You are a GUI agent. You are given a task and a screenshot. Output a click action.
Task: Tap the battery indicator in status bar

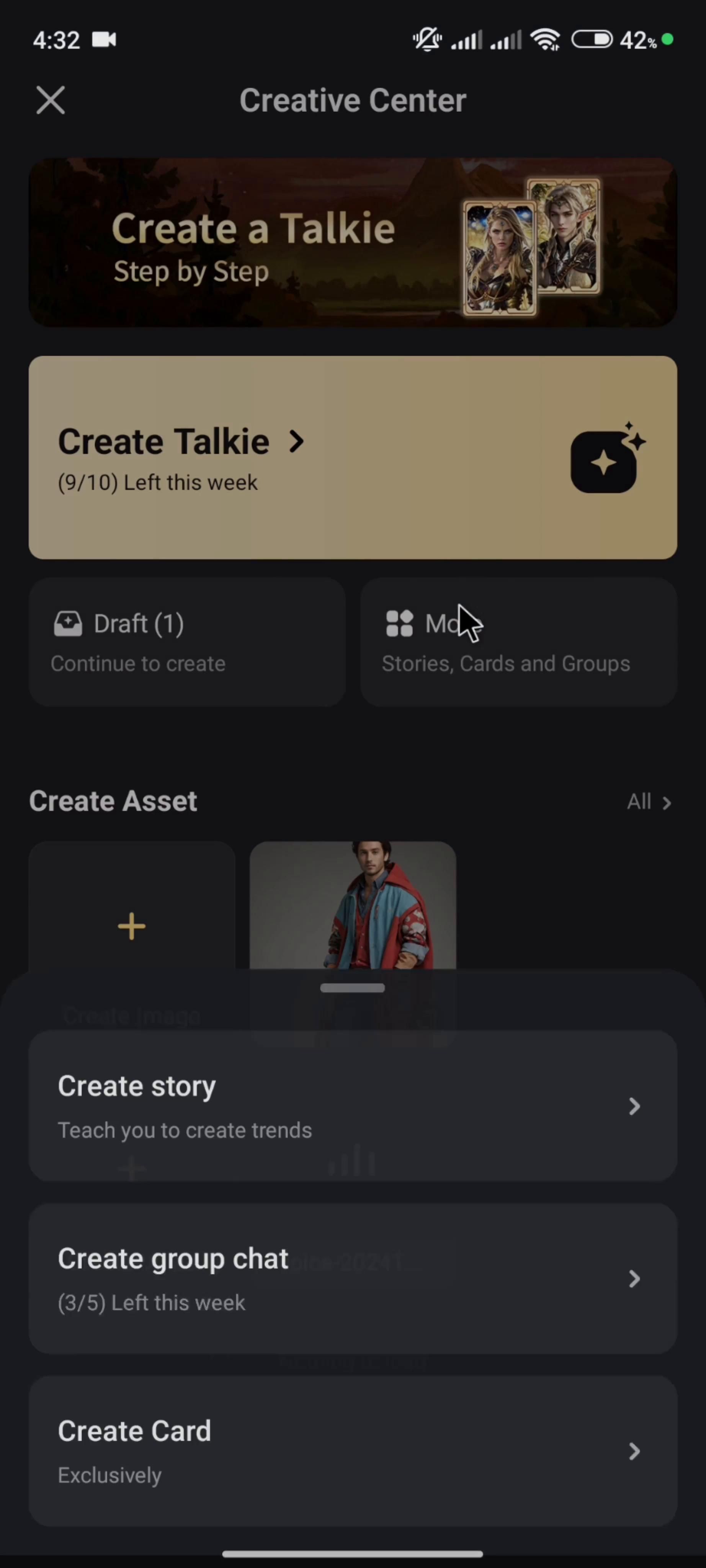pos(592,39)
